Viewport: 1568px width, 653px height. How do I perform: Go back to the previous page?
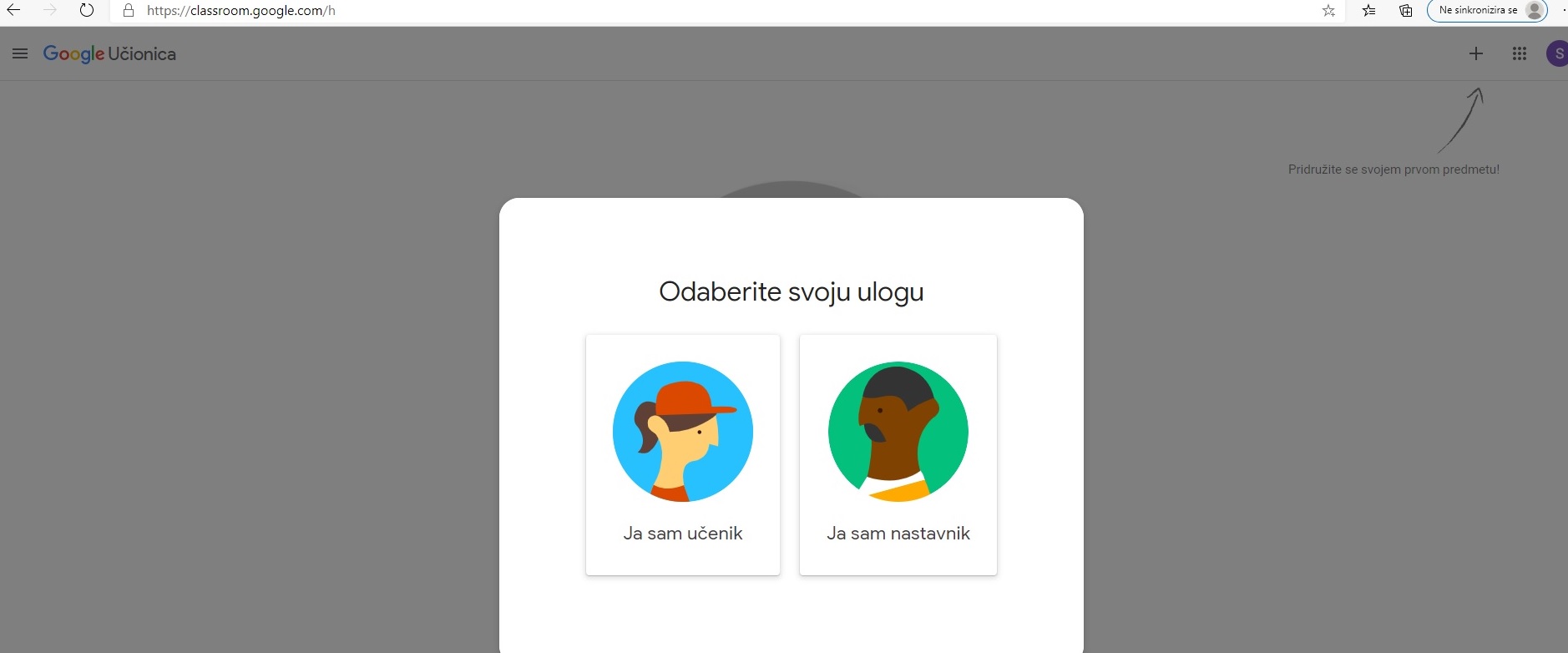click(14, 11)
